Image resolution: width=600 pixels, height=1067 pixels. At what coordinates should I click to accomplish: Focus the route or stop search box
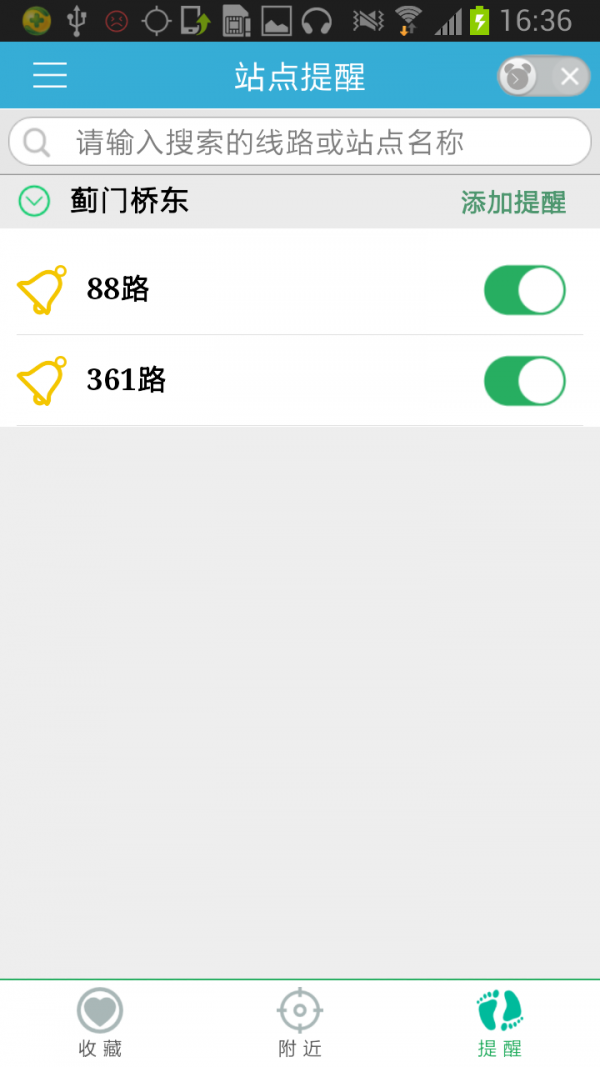300,142
